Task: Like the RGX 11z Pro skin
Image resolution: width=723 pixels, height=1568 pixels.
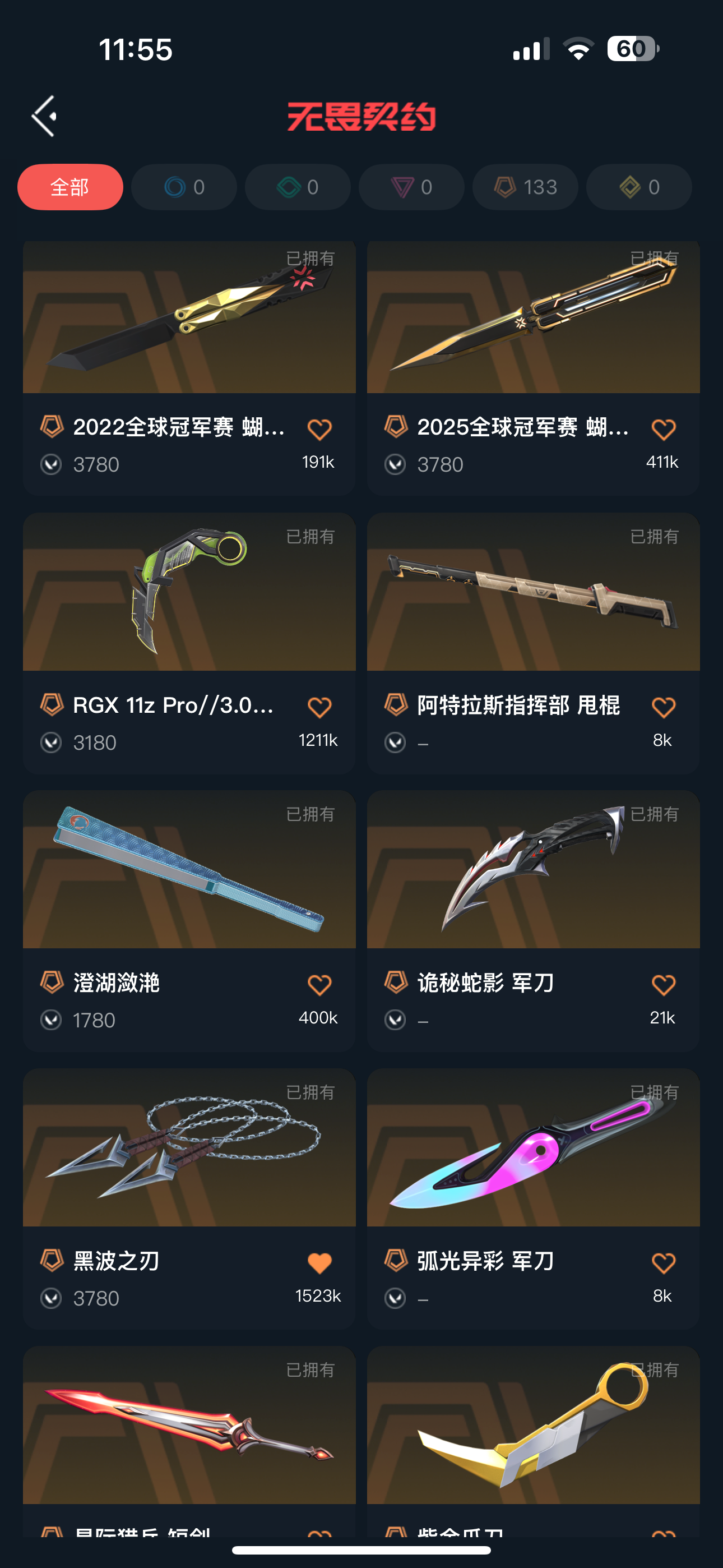Action: pyautogui.click(x=319, y=707)
